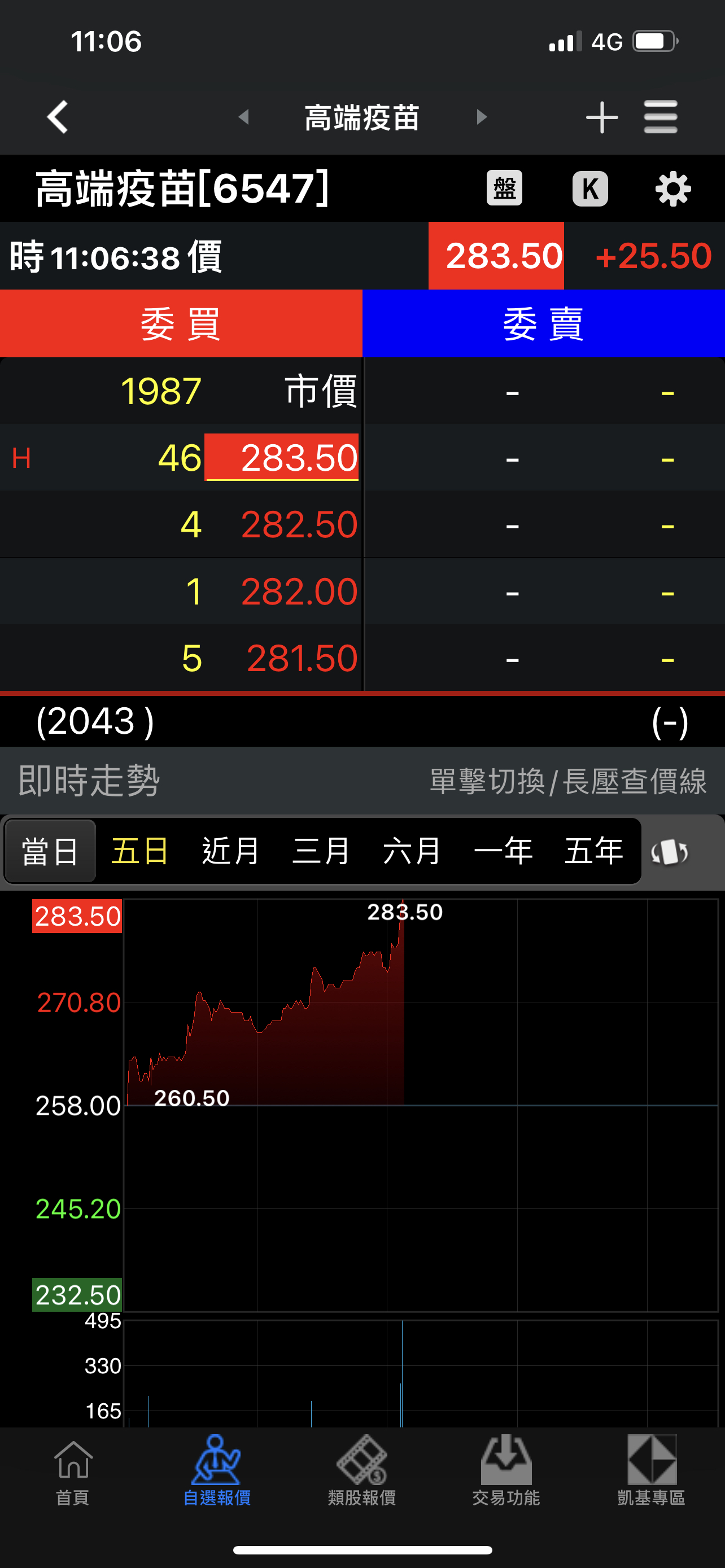Screen dimensions: 725x1568
Task: Switch chart to 一年 range
Action: (x=503, y=851)
